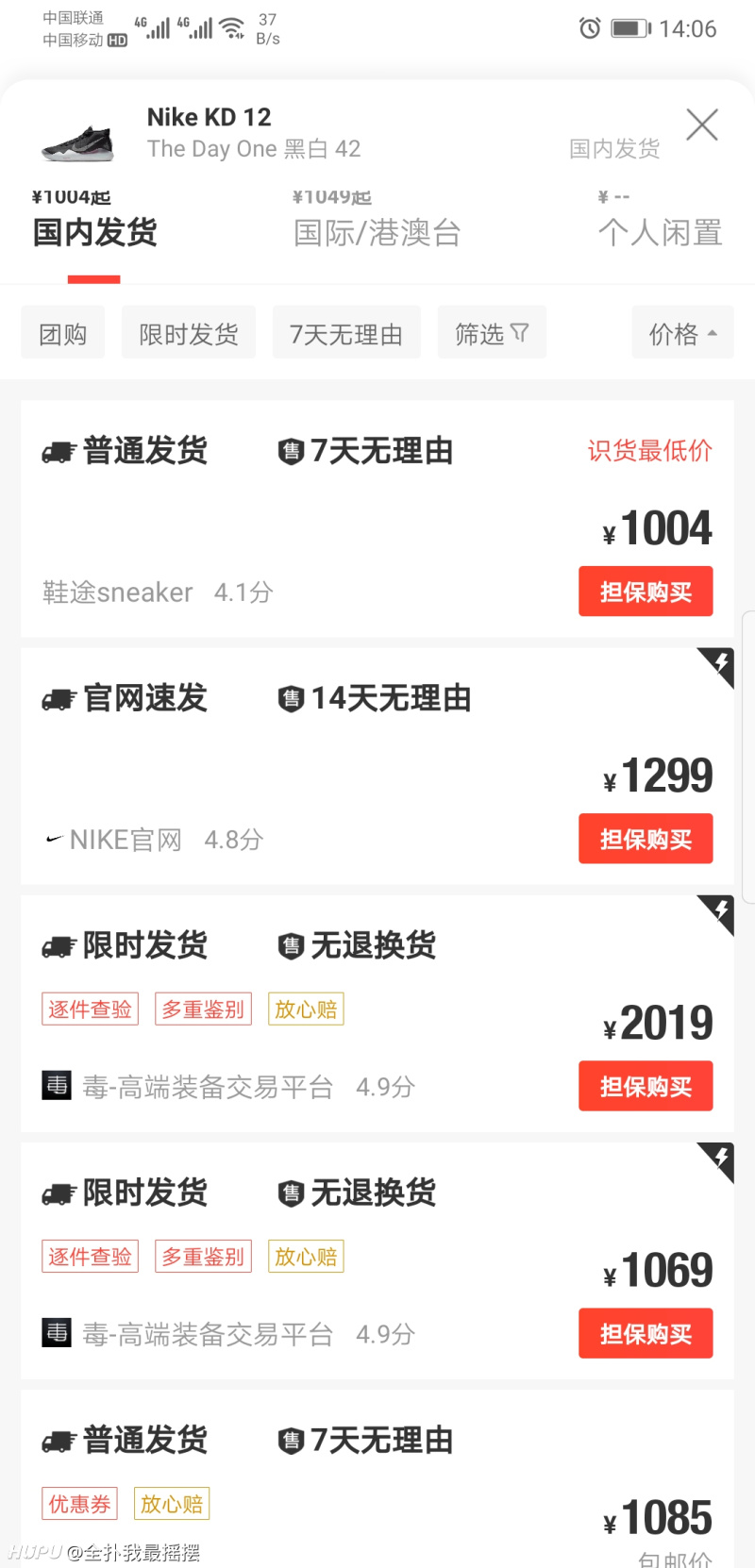Screen dimensions: 755x1568
Task: Buy from 鞋途sneaker at ¥1004
Action: 646,592
